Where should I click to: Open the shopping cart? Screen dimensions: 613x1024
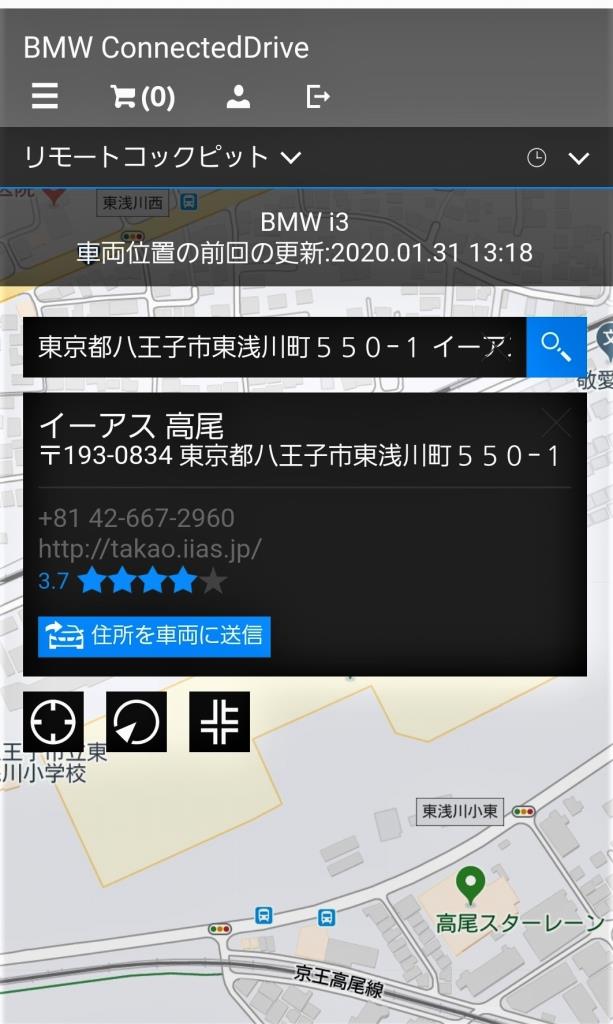(x=141, y=96)
